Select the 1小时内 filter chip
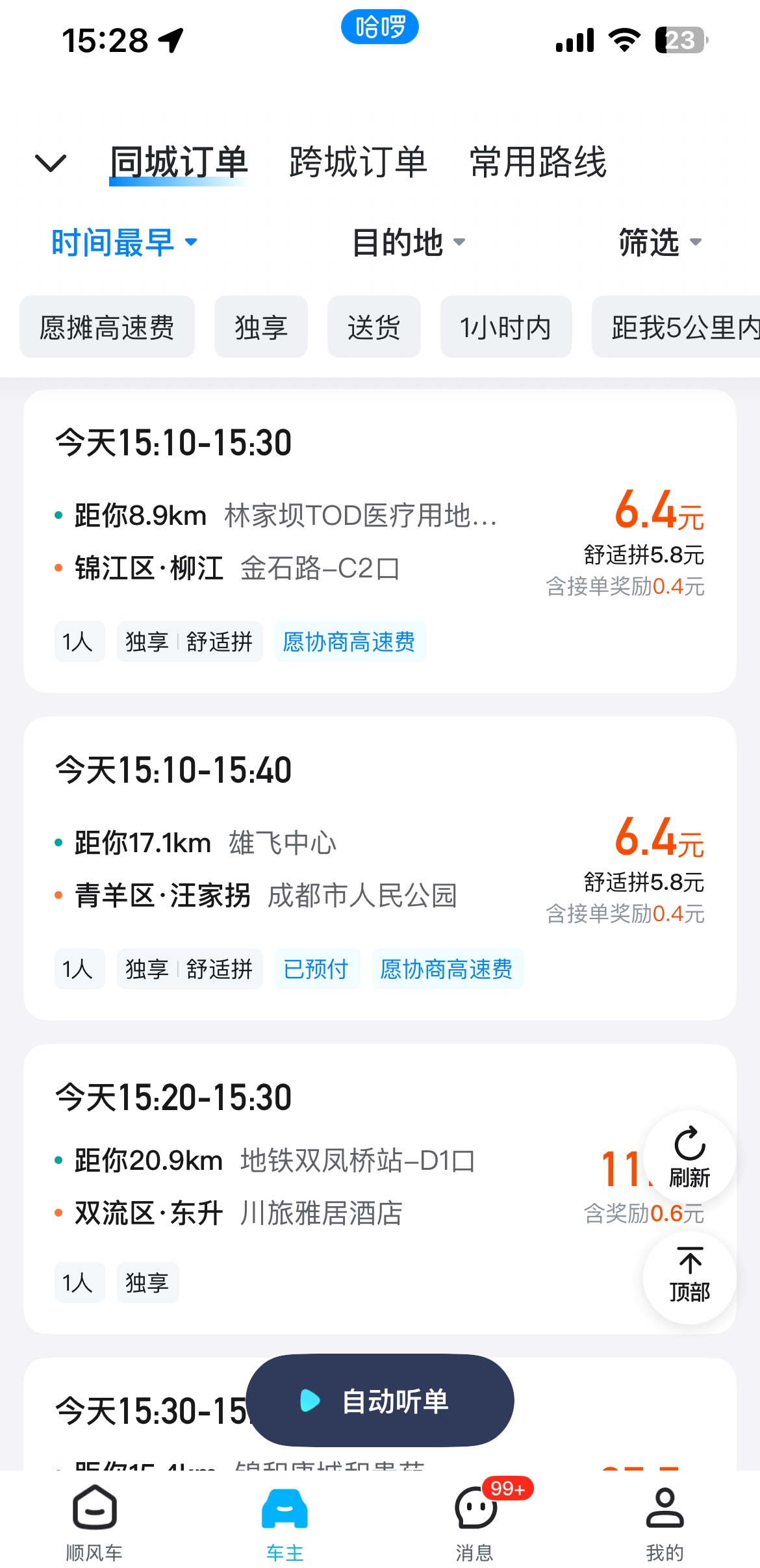This screenshot has height=1568, width=760. click(506, 327)
